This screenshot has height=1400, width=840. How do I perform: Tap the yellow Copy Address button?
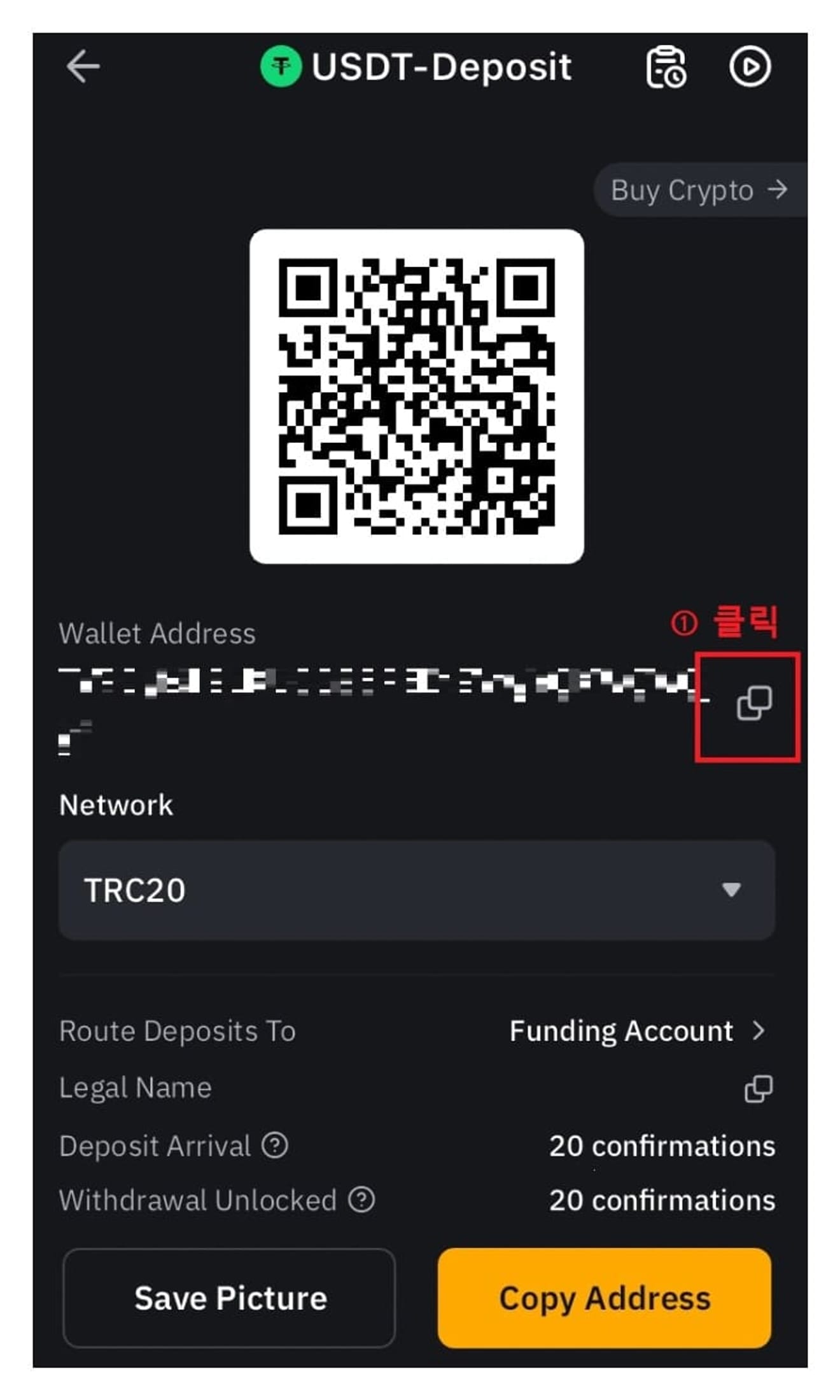pyautogui.click(x=605, y=1298)
